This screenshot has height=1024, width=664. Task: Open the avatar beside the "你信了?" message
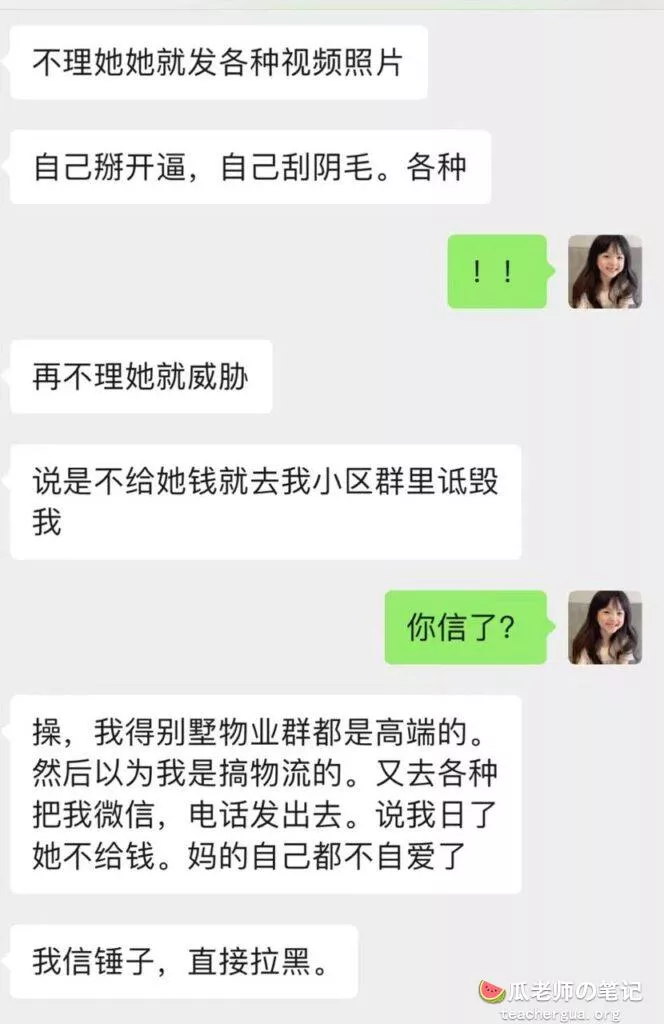[604, 627]
